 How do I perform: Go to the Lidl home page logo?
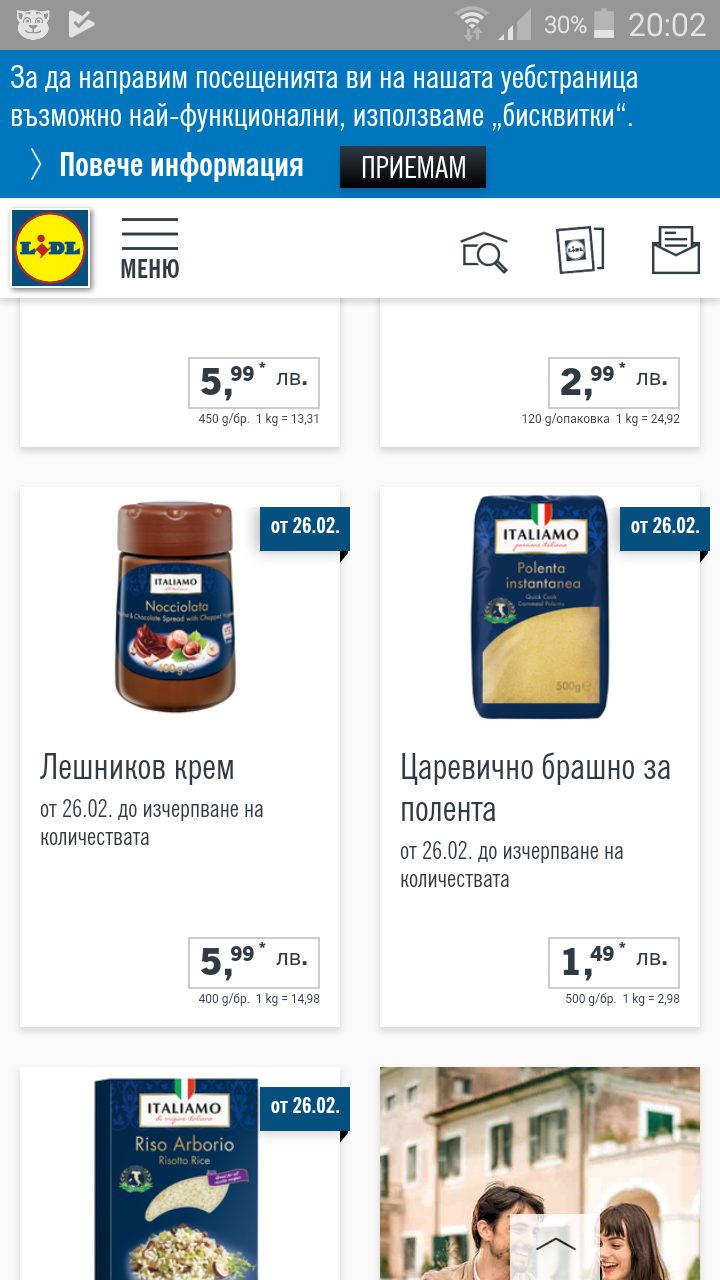tap(50, 248)
